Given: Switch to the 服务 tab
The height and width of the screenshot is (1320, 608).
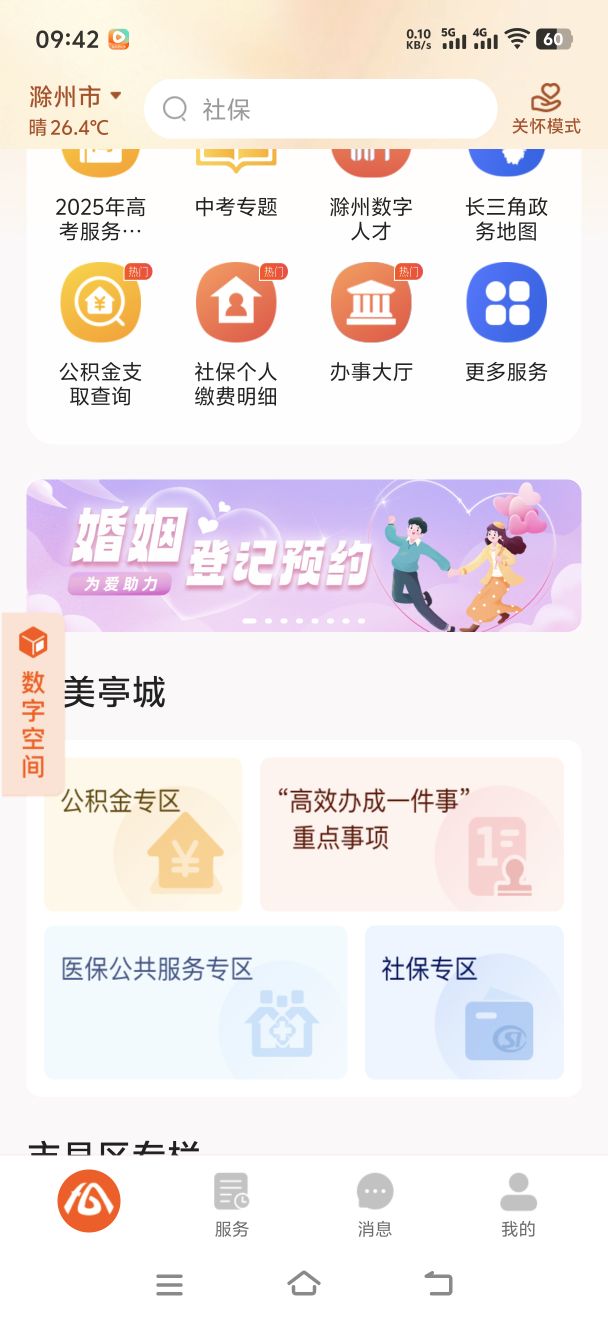Looking at the screenshot, I should [231, 1205].
